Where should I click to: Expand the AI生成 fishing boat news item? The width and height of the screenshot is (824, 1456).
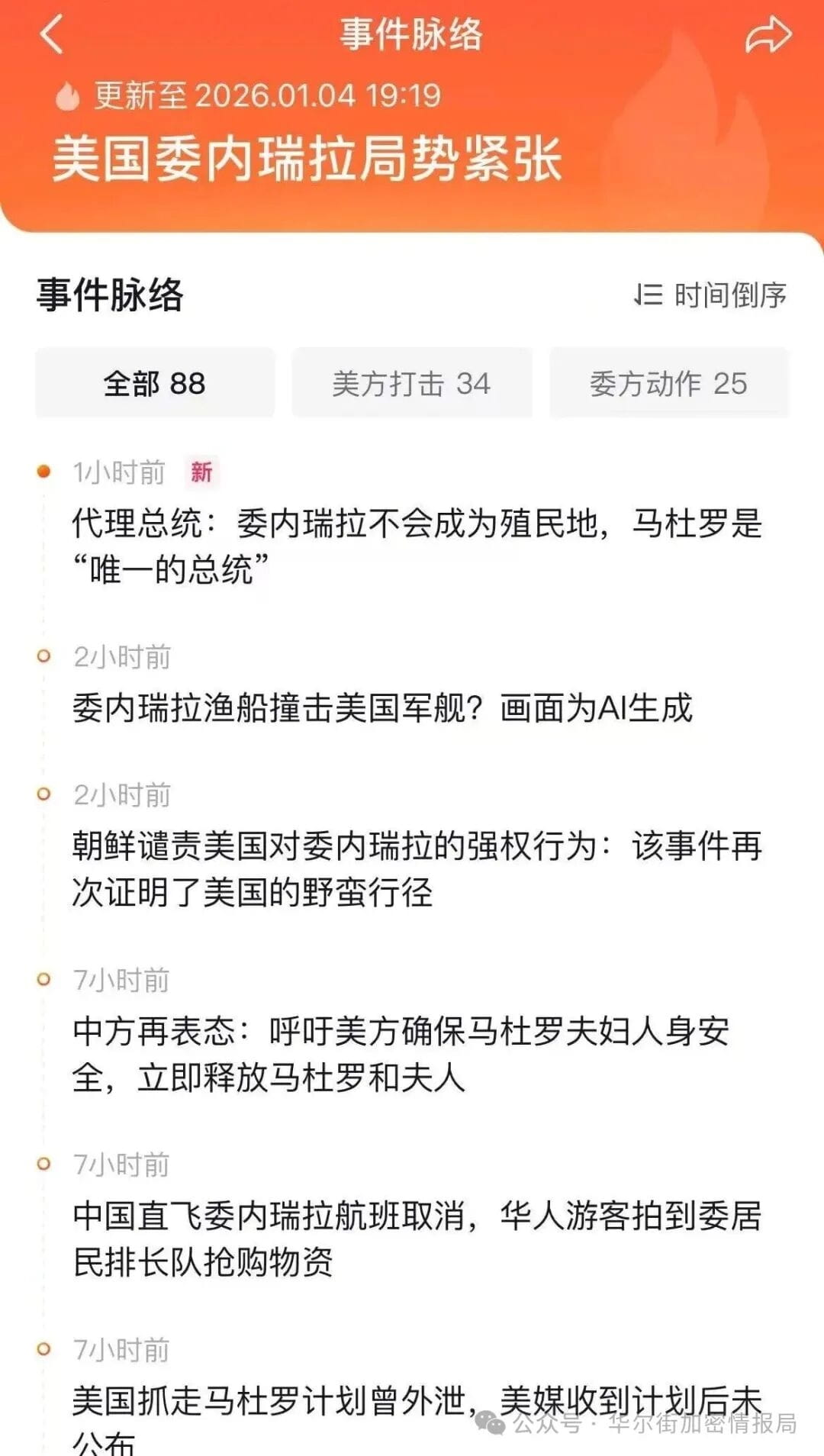pyautogui.click(x=381, y=710)
